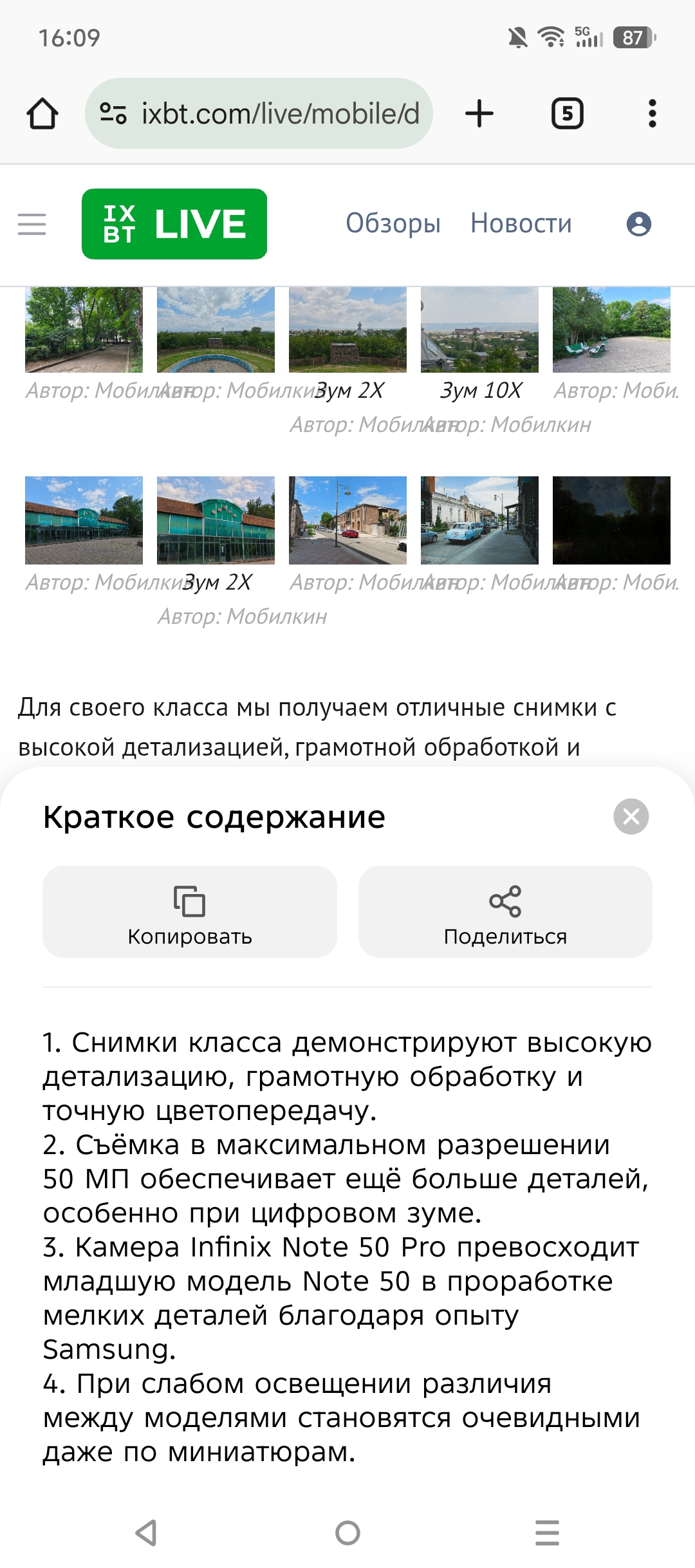The width and height of the screenshot is (695, 1568).
Task: Open the dark night sample photo
Action: tap(611, 520)
